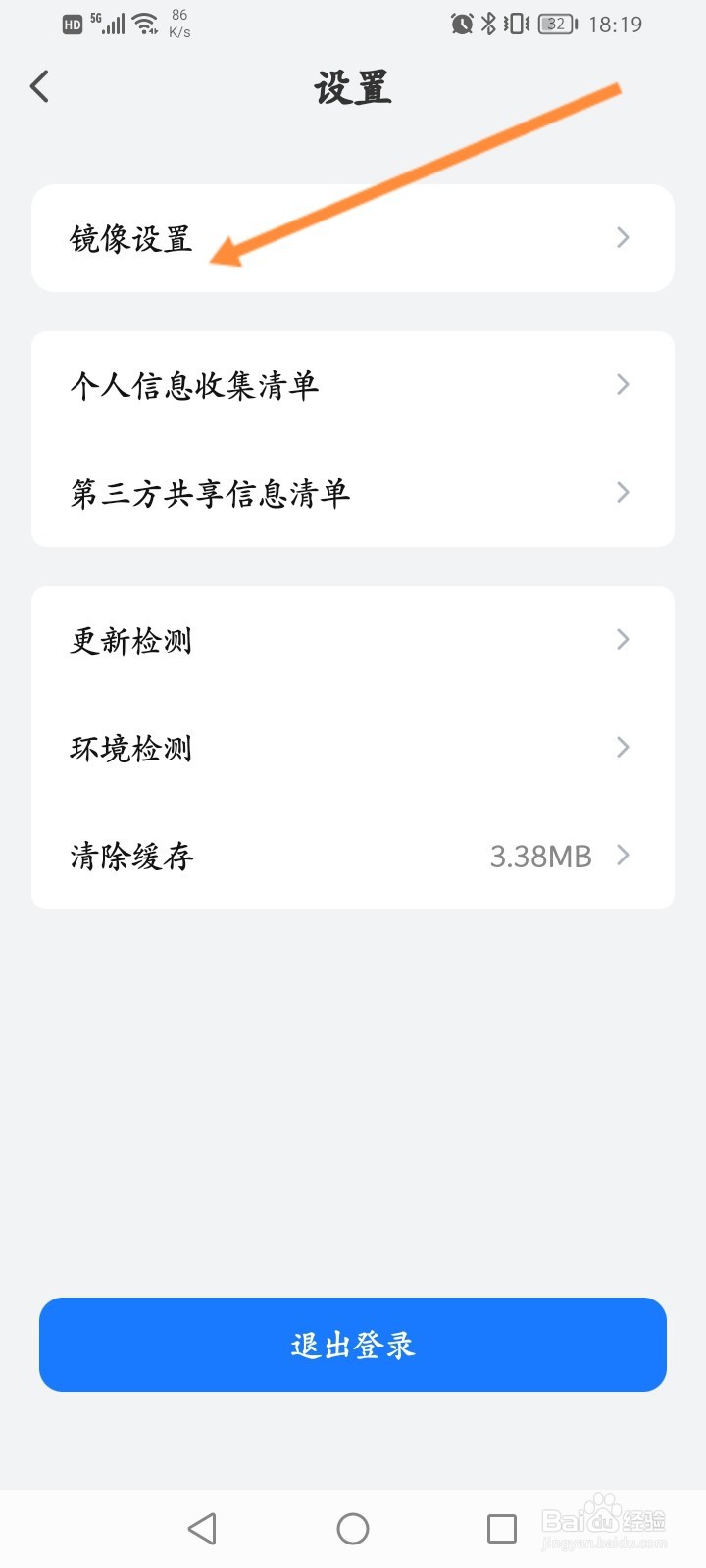Open 环境检测 option
Screen dimensions: 706x1568
pyautogui.click(x=352, y=748)
